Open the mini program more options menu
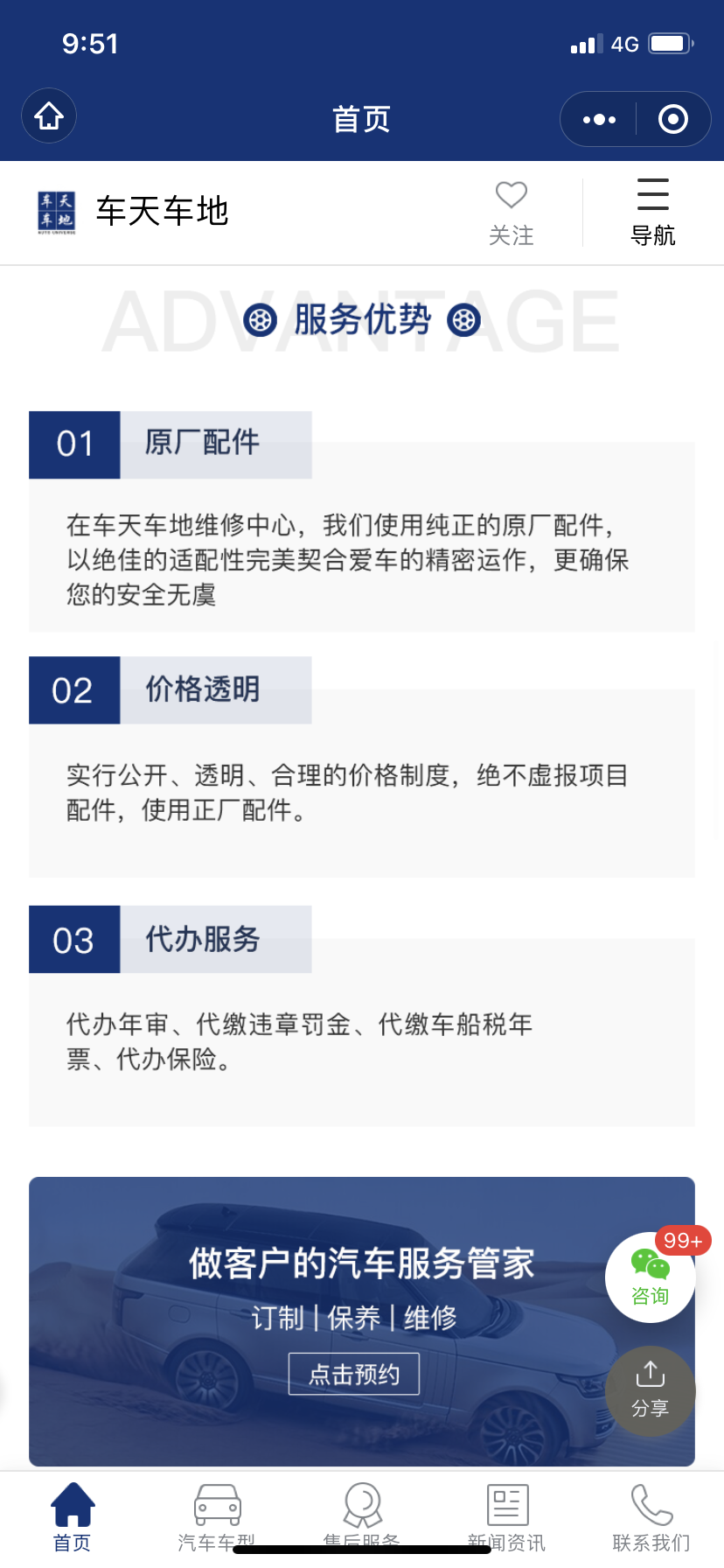The width and height of the screenshot is (724, 1568). (x=599, y=119)
